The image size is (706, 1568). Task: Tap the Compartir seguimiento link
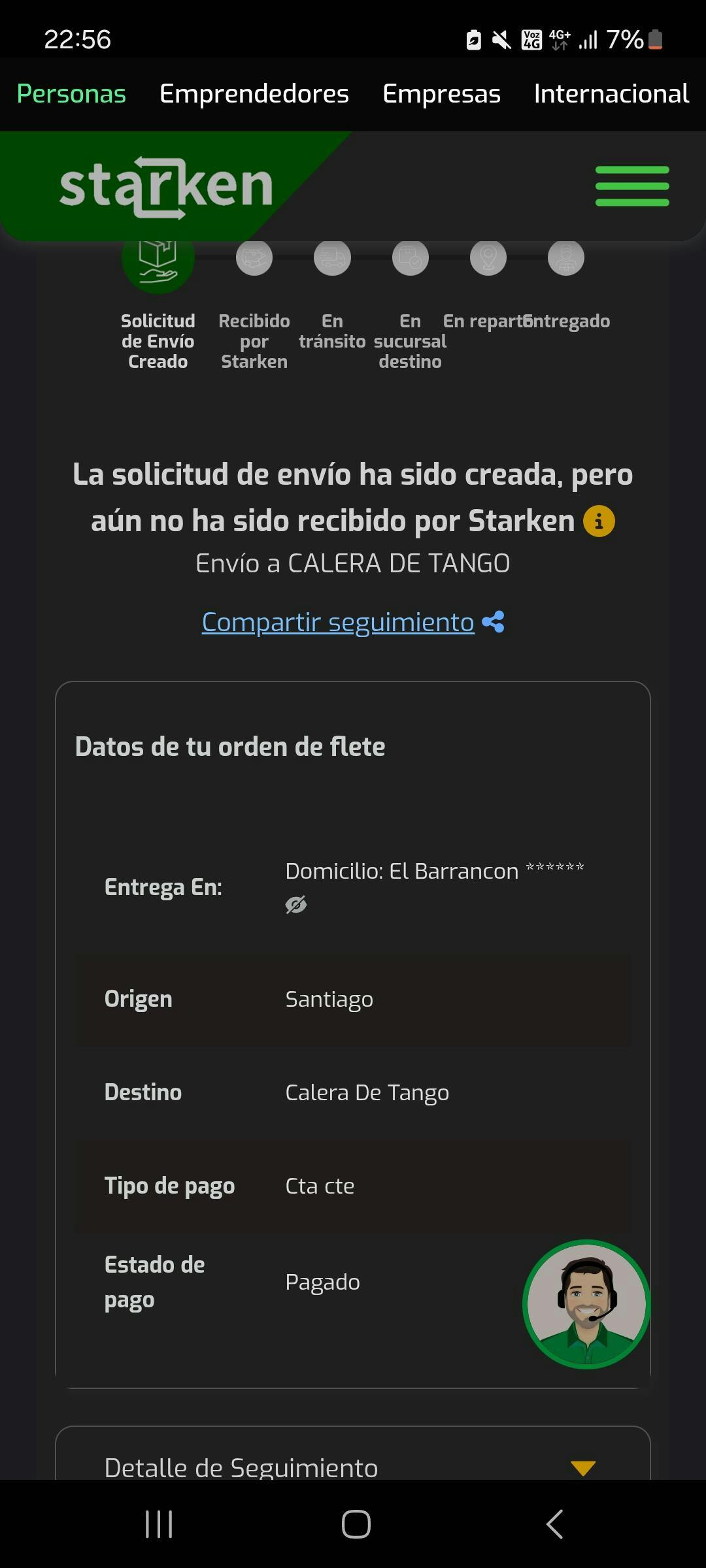click(338, 622)
